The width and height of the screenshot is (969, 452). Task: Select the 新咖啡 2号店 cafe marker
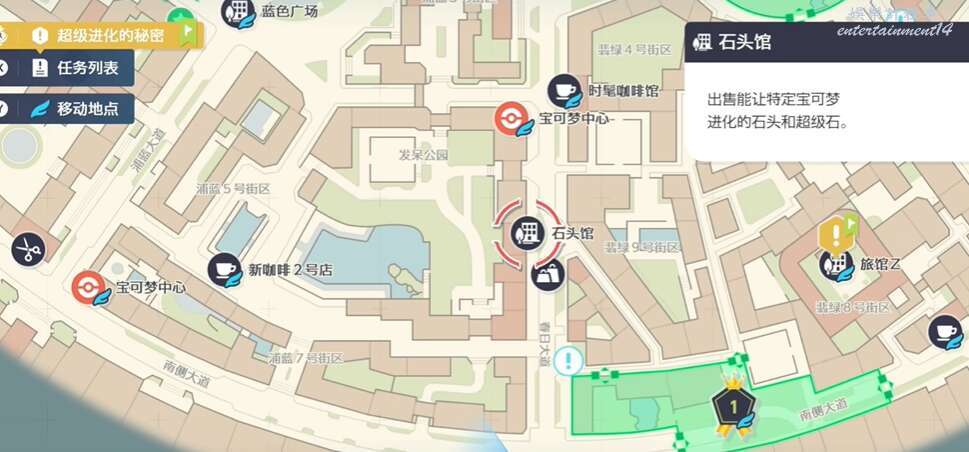point(224,269)
